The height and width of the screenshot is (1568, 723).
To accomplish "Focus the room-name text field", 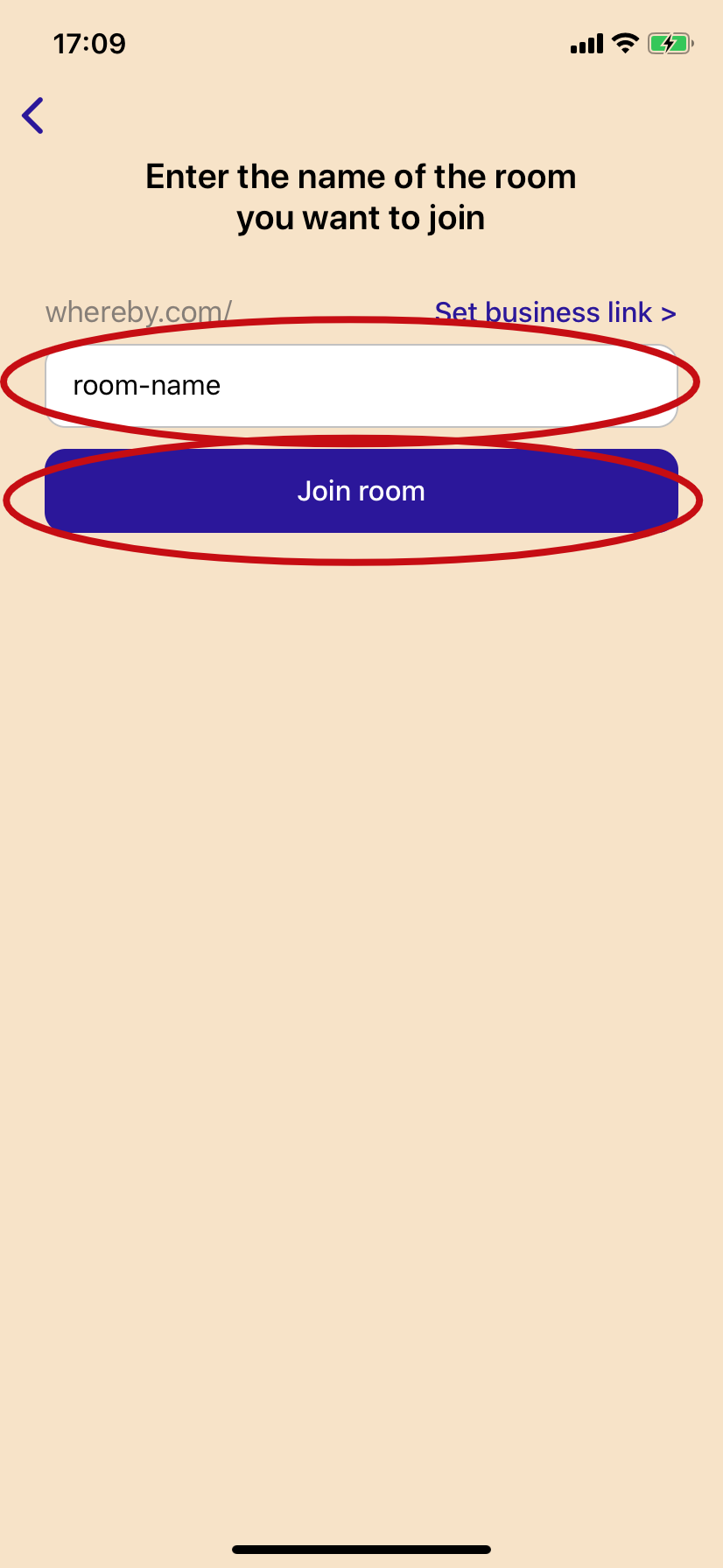I will pos(361,386).
